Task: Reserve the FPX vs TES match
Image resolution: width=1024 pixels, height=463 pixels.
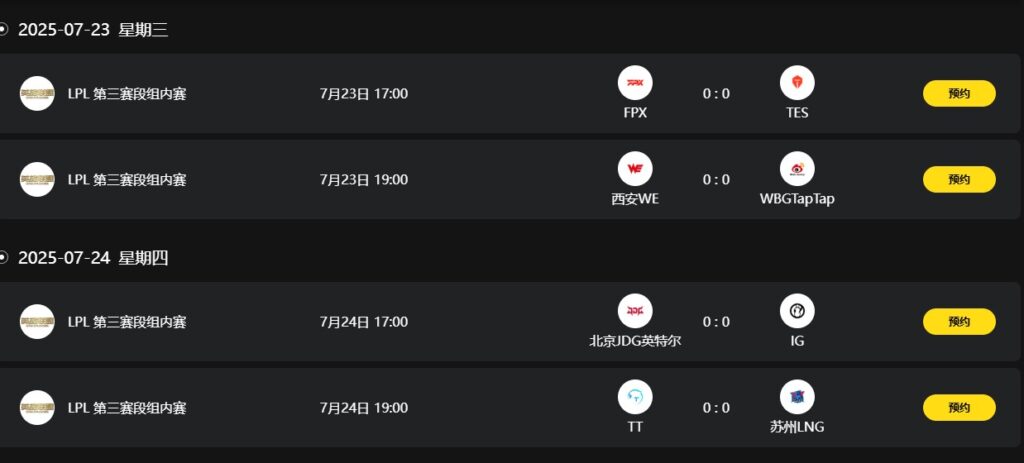Action: coord(958,93)
